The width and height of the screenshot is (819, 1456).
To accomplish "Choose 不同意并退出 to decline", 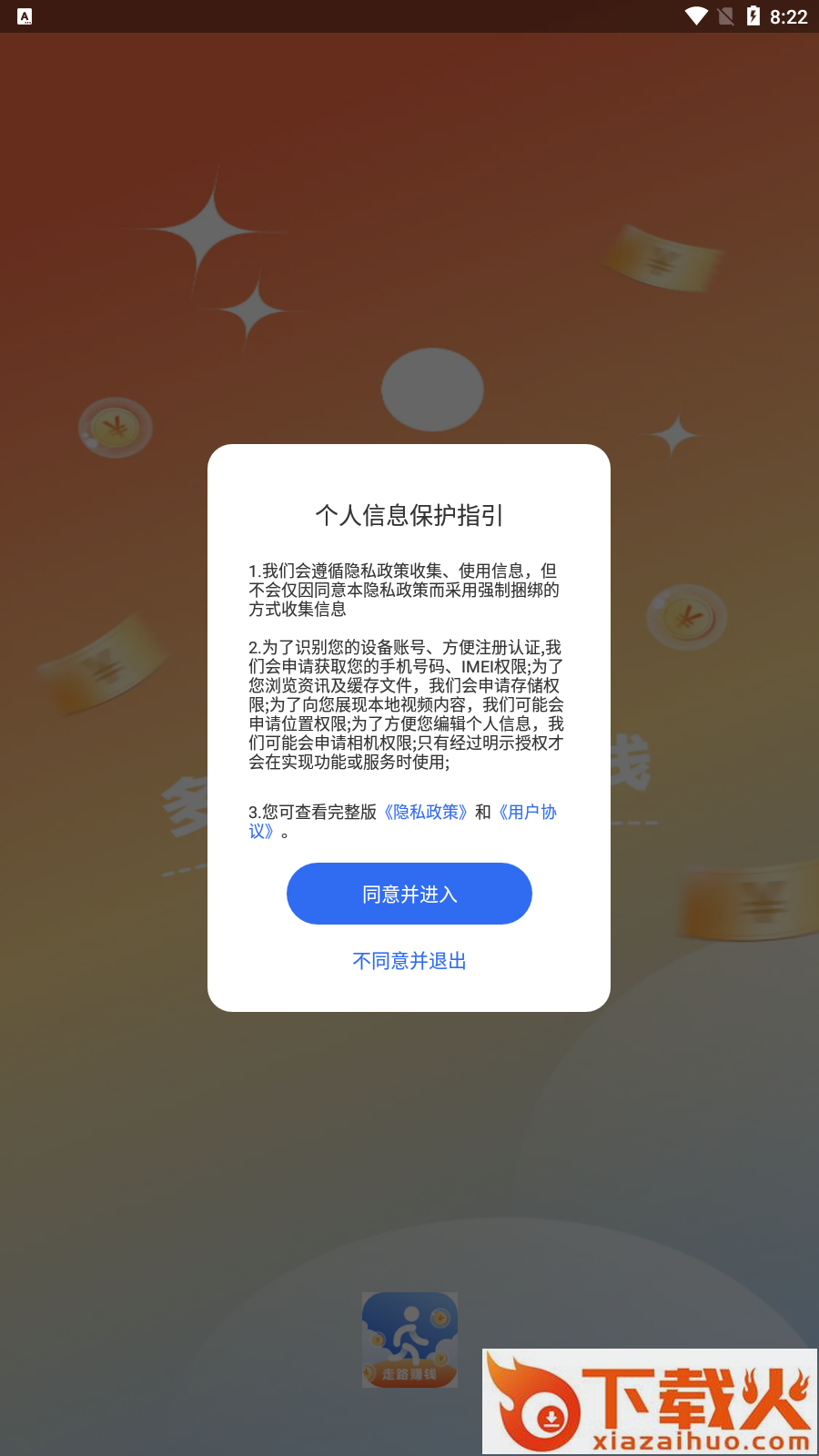I will tap(409, 961).
